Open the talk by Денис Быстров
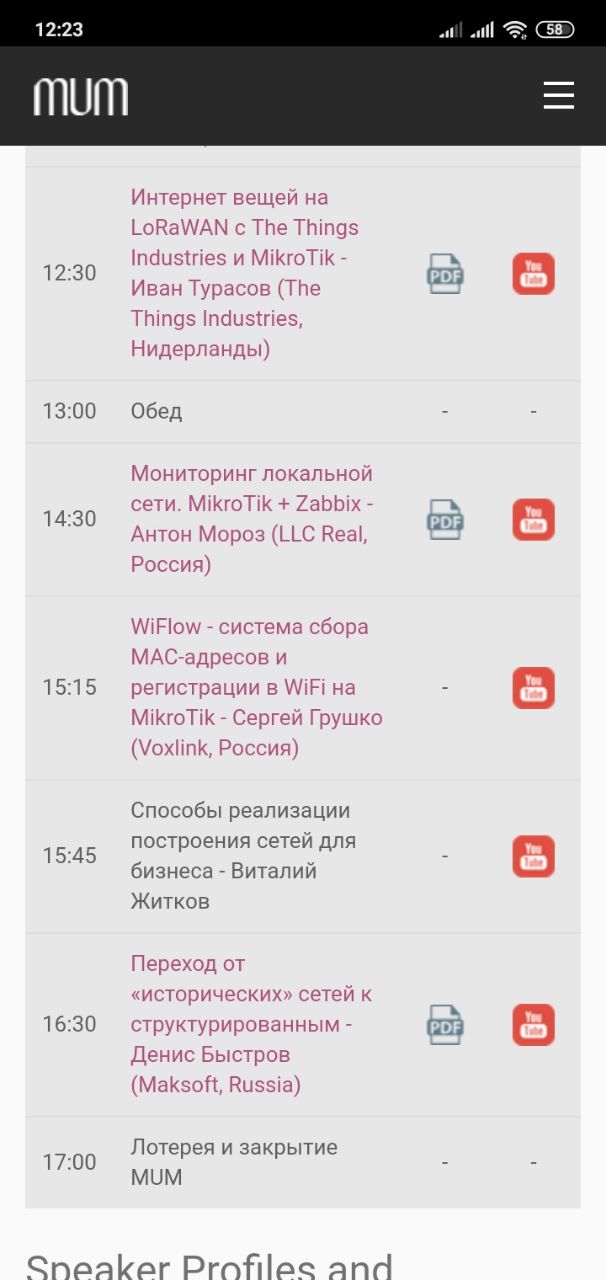 pos(252,1025)
